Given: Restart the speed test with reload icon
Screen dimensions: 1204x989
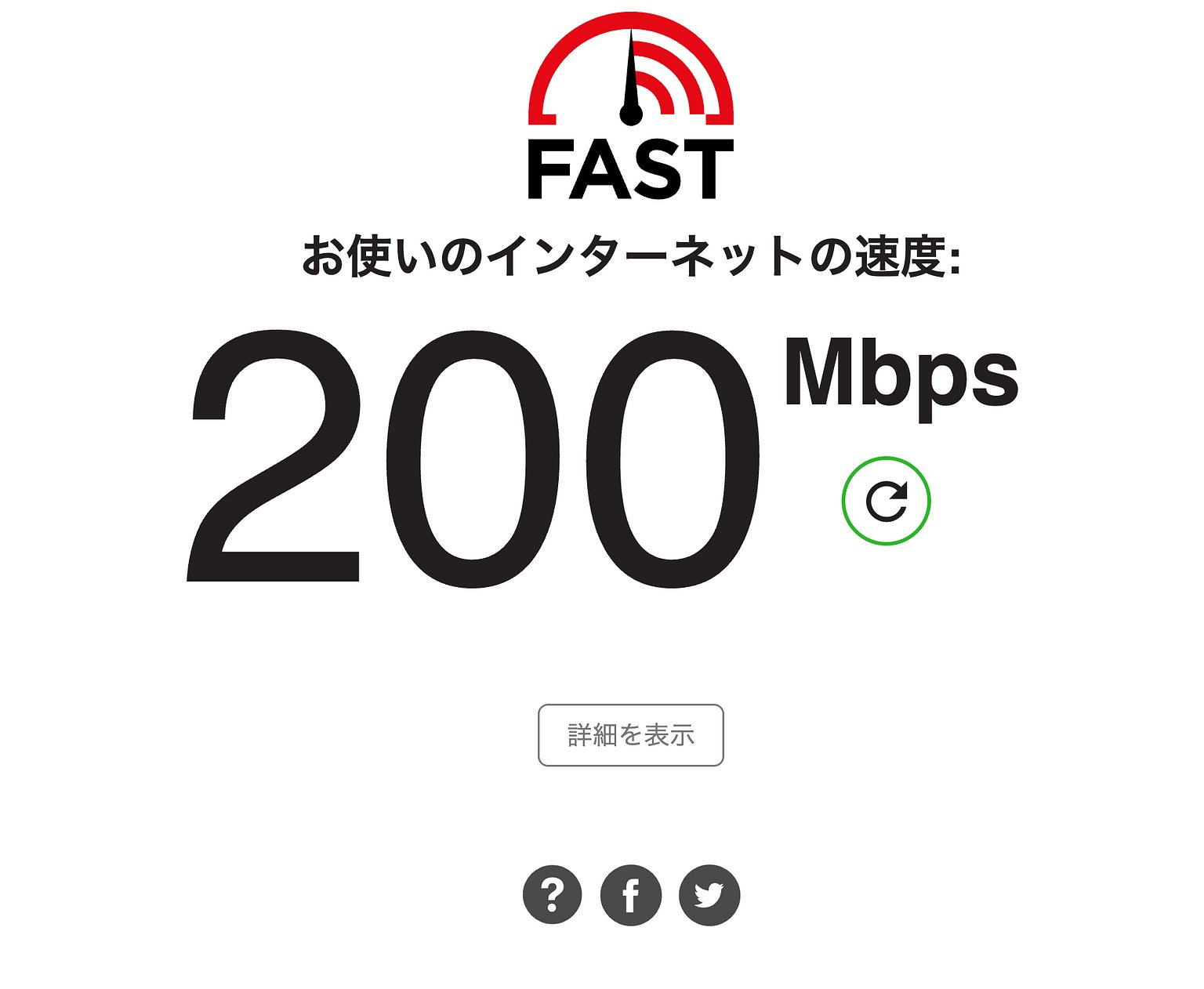Looking at the screenshot, I should (886, 501).
